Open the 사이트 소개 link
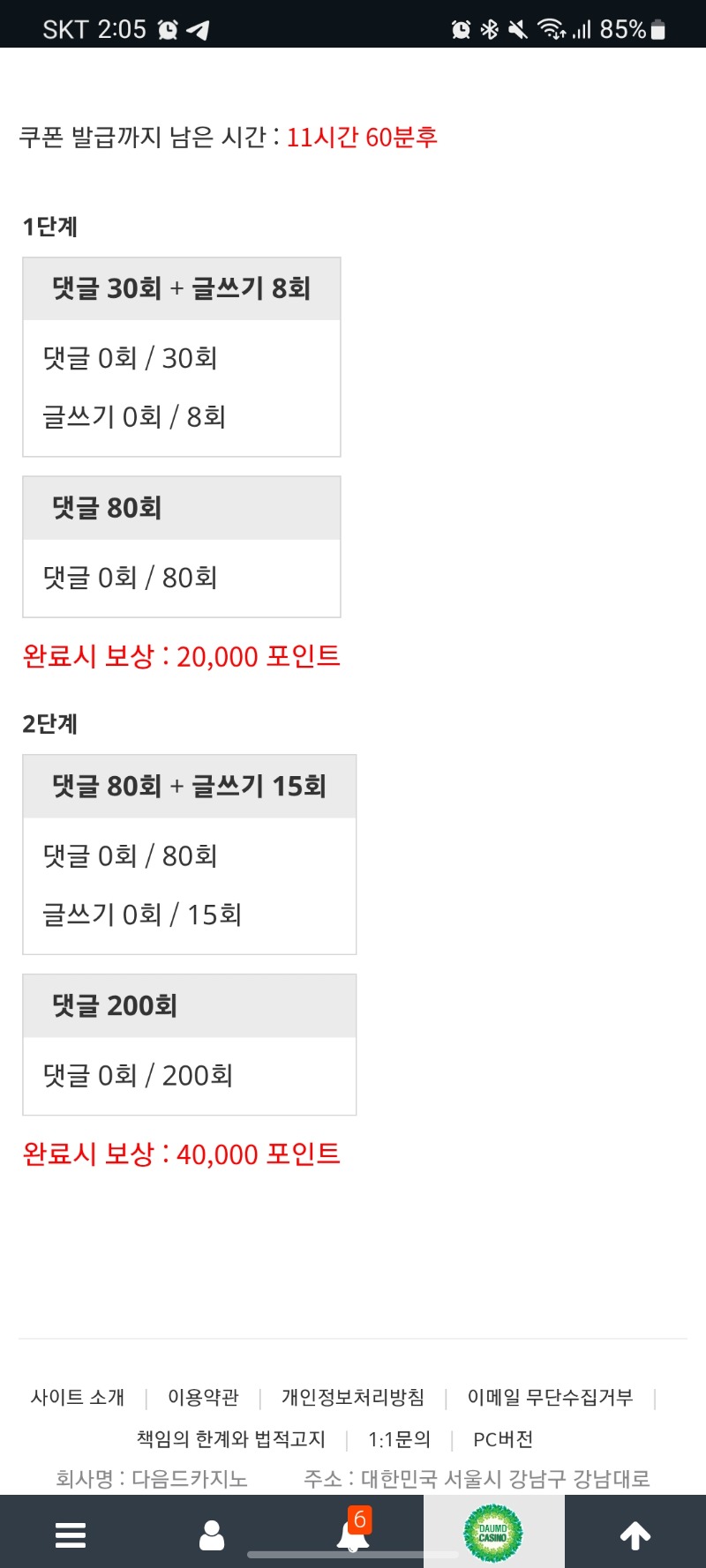Screen dimensions: 706x1568 [78, 1398]
